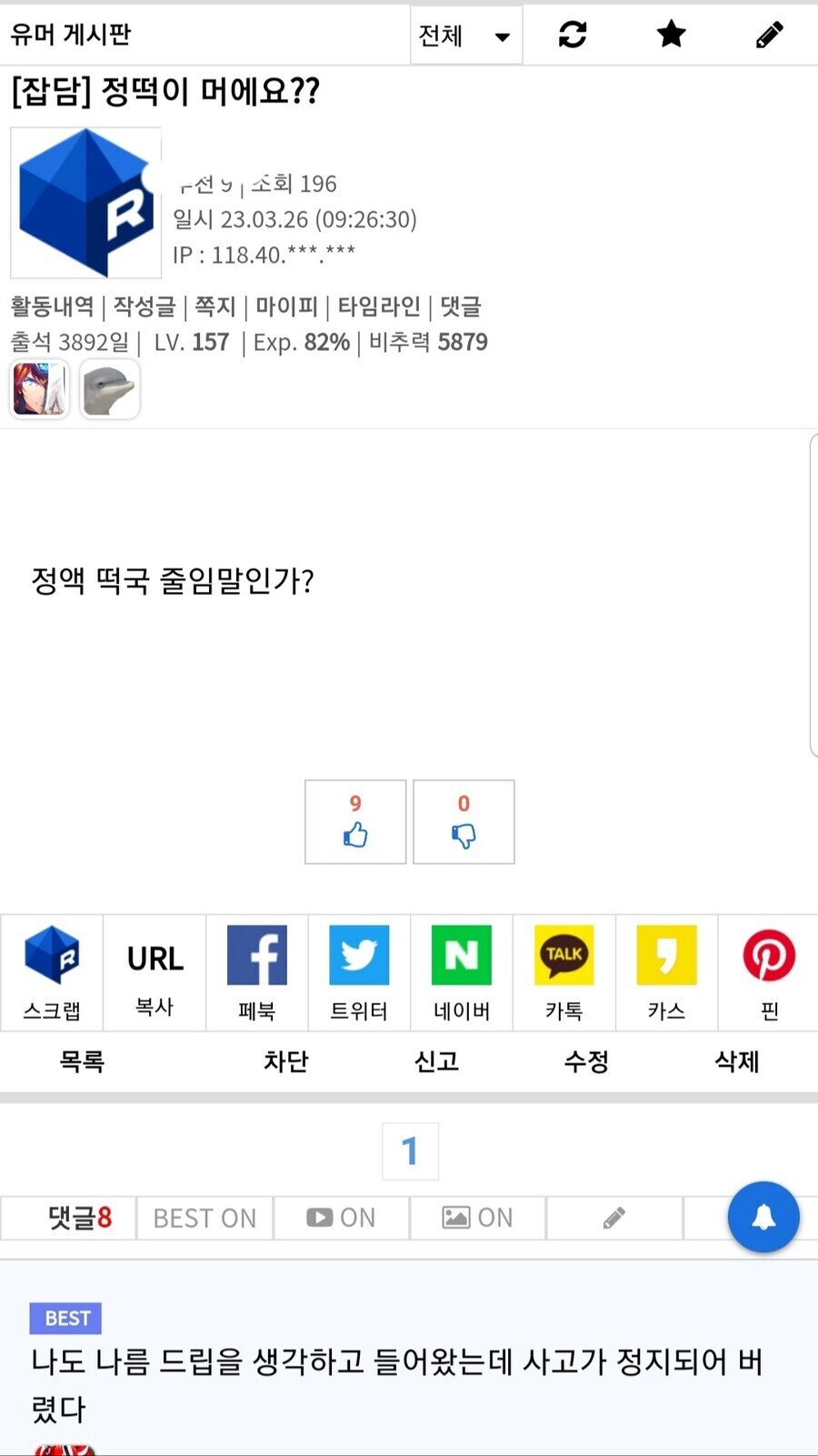Share the post to 트위터

pyautogui.click(x=359, y=973)
